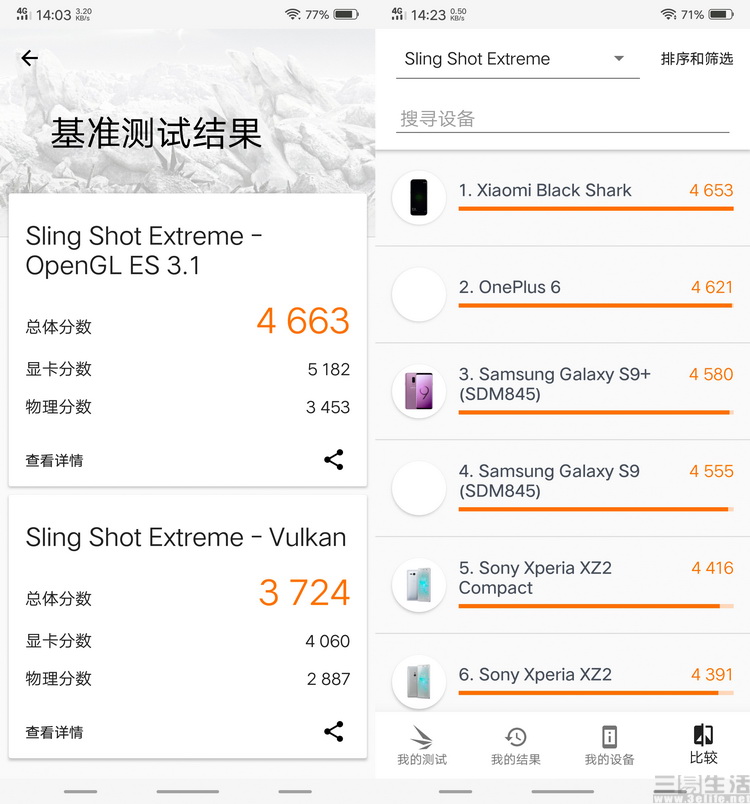This screenshot has width=750, height=804.
Task: Tap the 搜寻设备 search field
Action: pos(562,119)
